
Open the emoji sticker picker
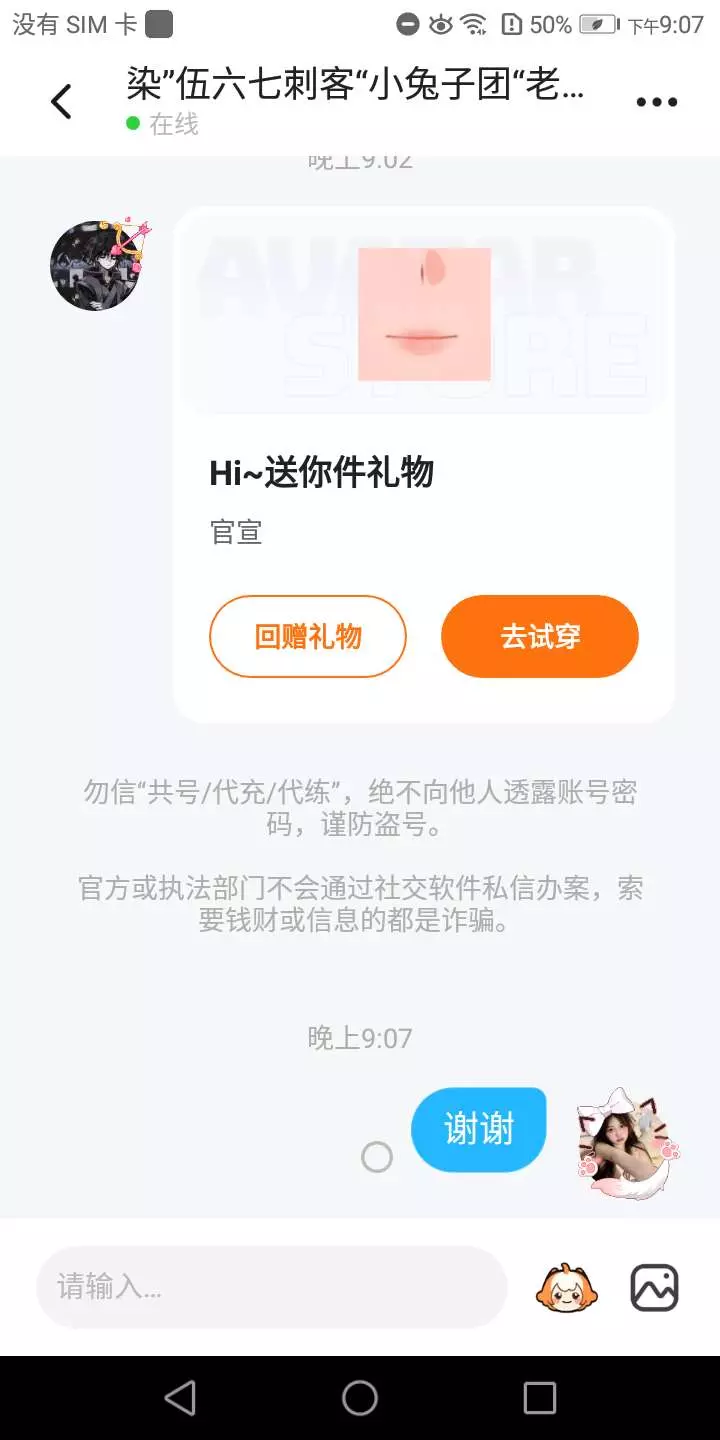coord(567,1287)
